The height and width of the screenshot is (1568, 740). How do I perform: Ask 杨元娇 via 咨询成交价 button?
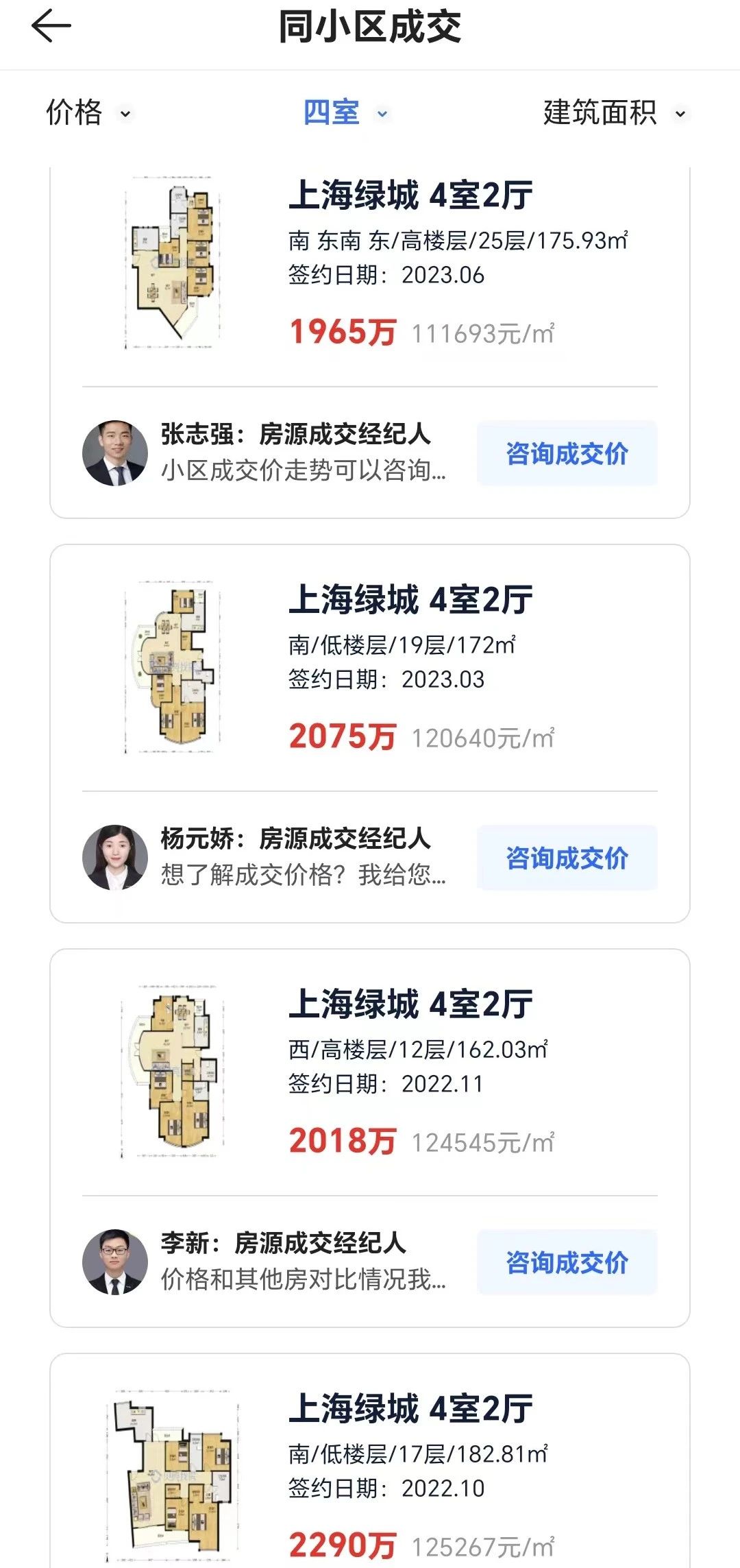(567, 858)
